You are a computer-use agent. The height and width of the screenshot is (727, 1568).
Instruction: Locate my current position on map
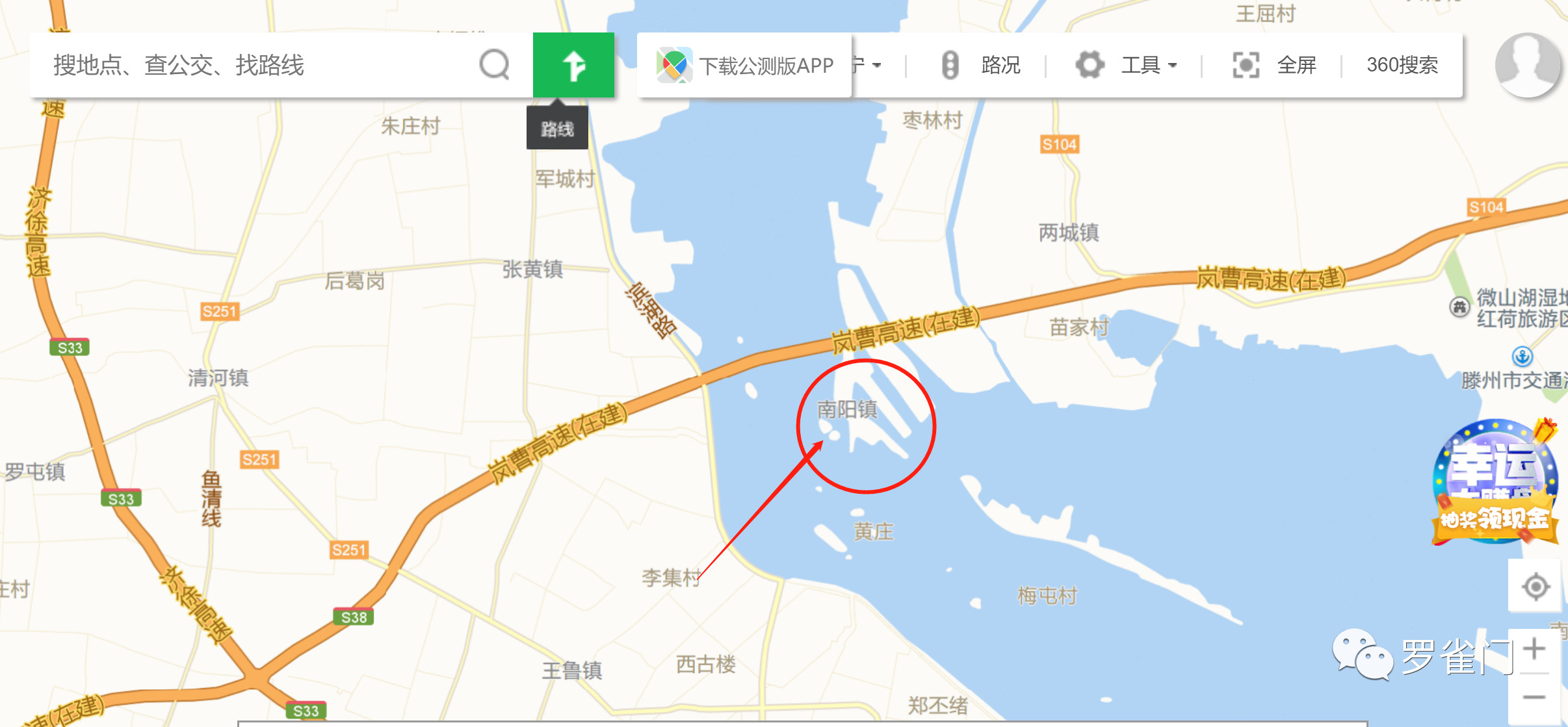coord(1535,587)
